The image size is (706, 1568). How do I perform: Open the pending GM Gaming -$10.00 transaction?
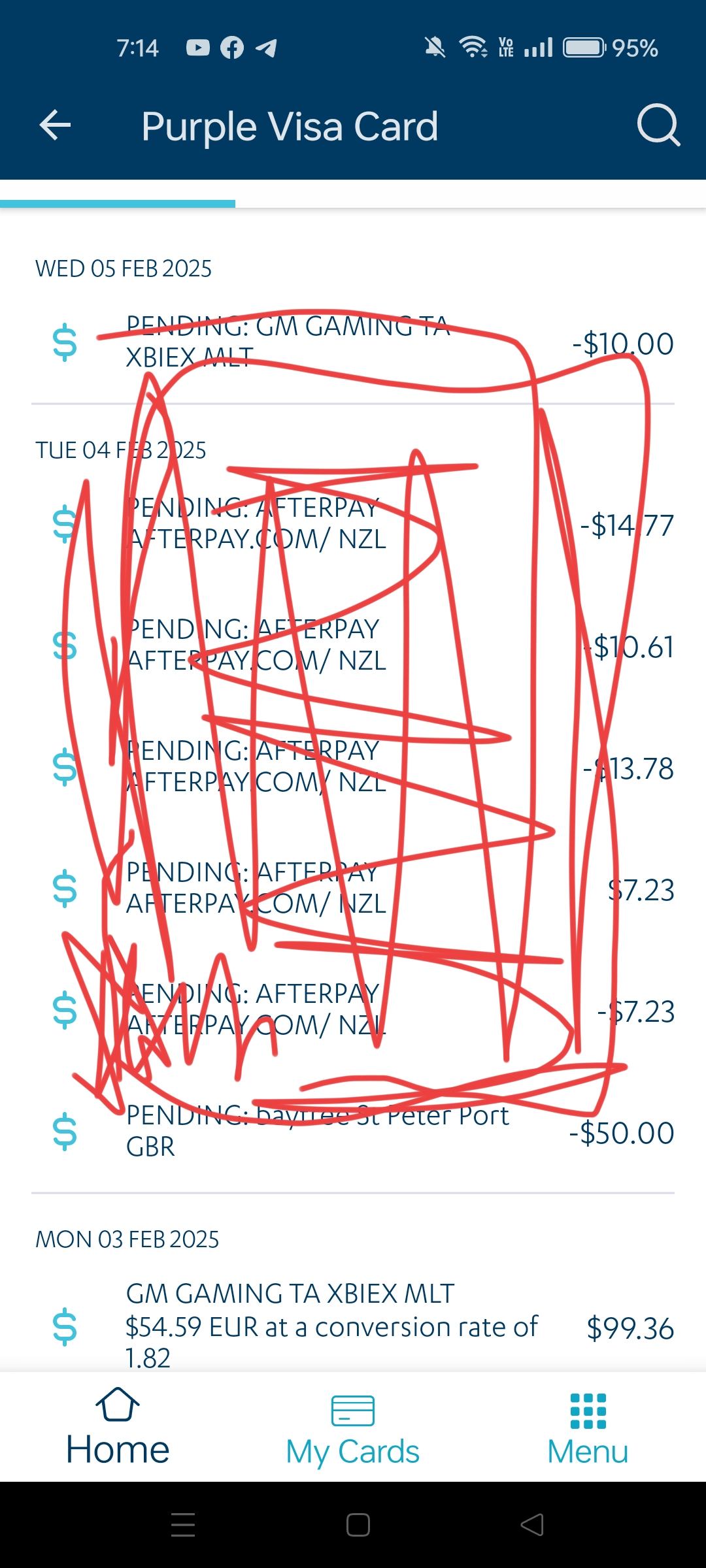point(353,342)
